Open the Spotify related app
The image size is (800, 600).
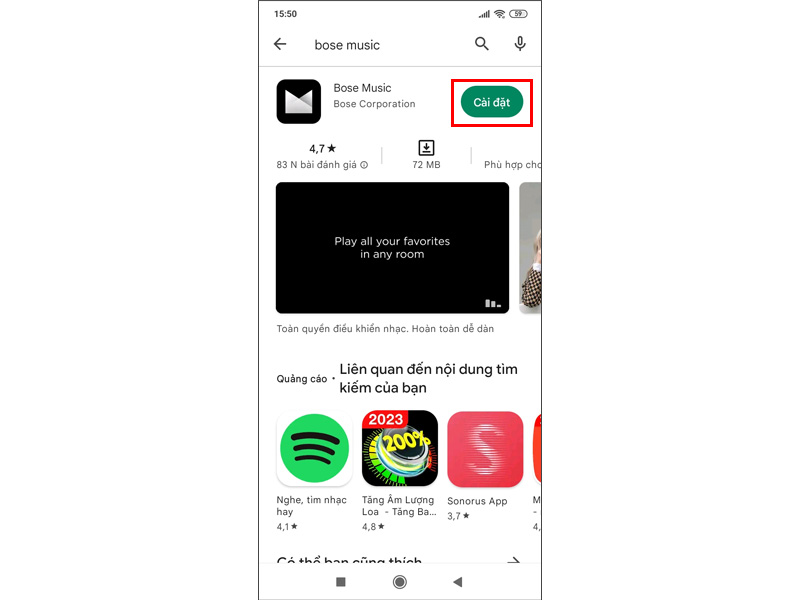click(x=313, y=449)
